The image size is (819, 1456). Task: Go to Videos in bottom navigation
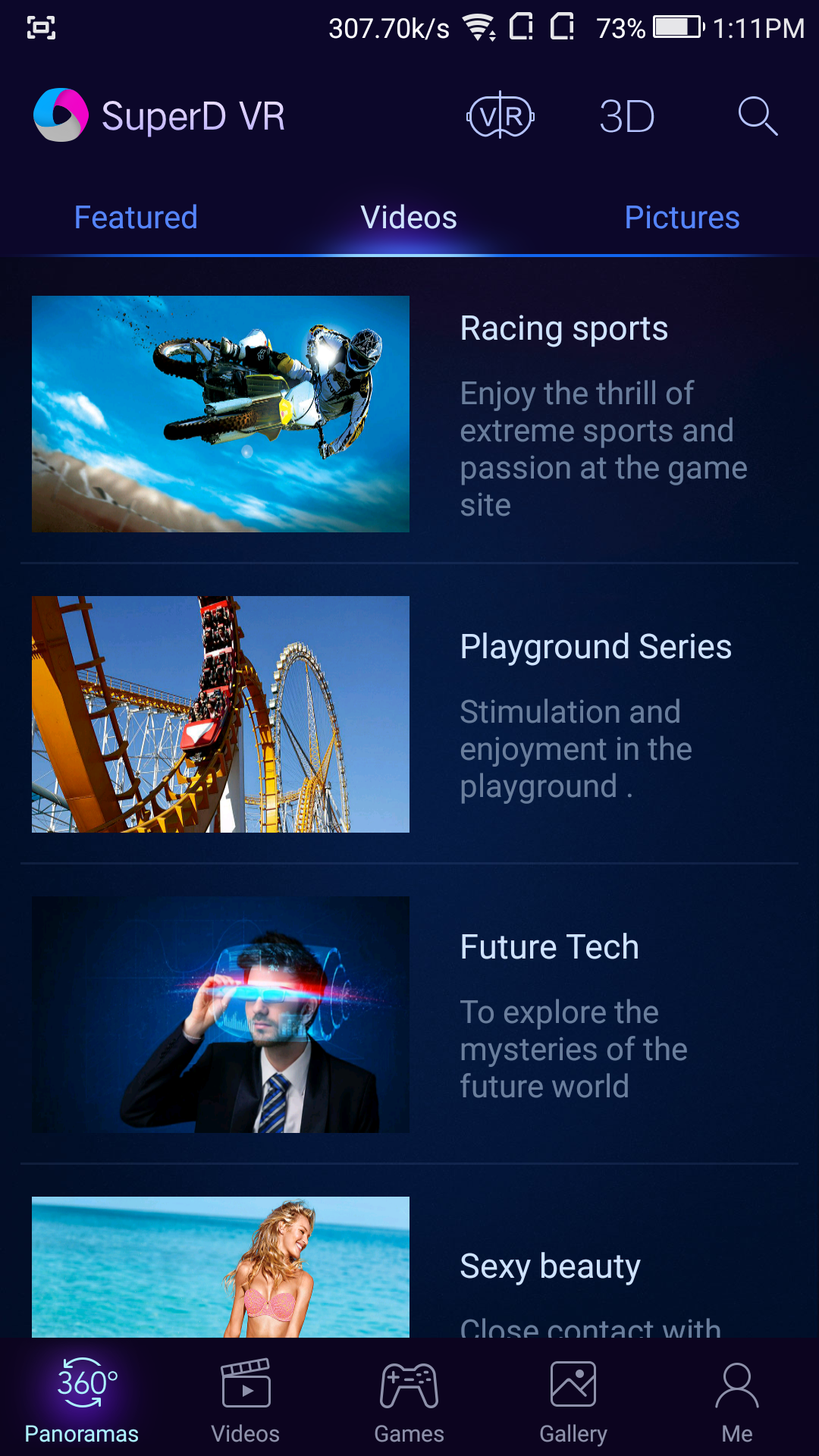click(246, 1398)
